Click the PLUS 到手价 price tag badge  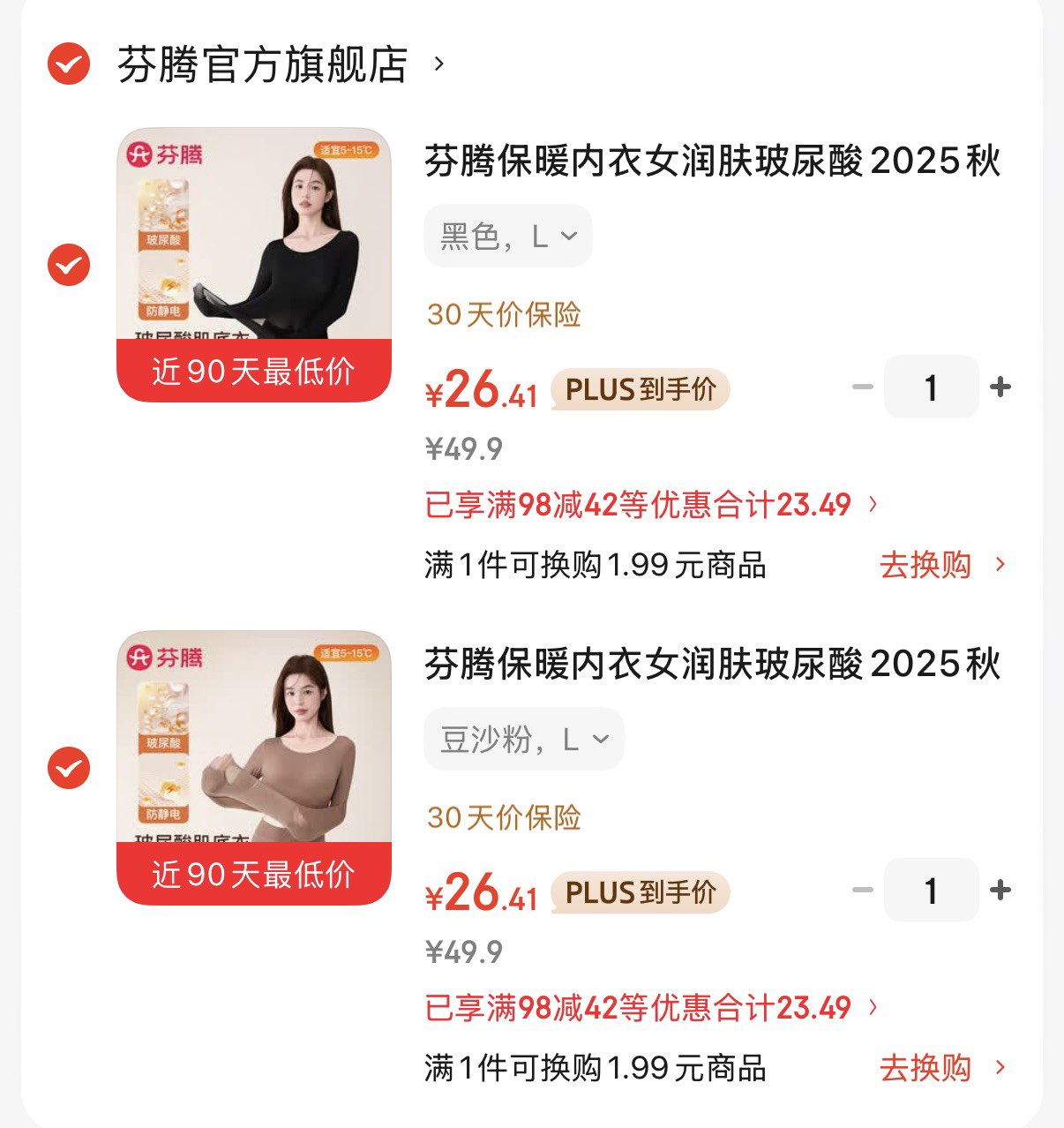coord(641,388)
